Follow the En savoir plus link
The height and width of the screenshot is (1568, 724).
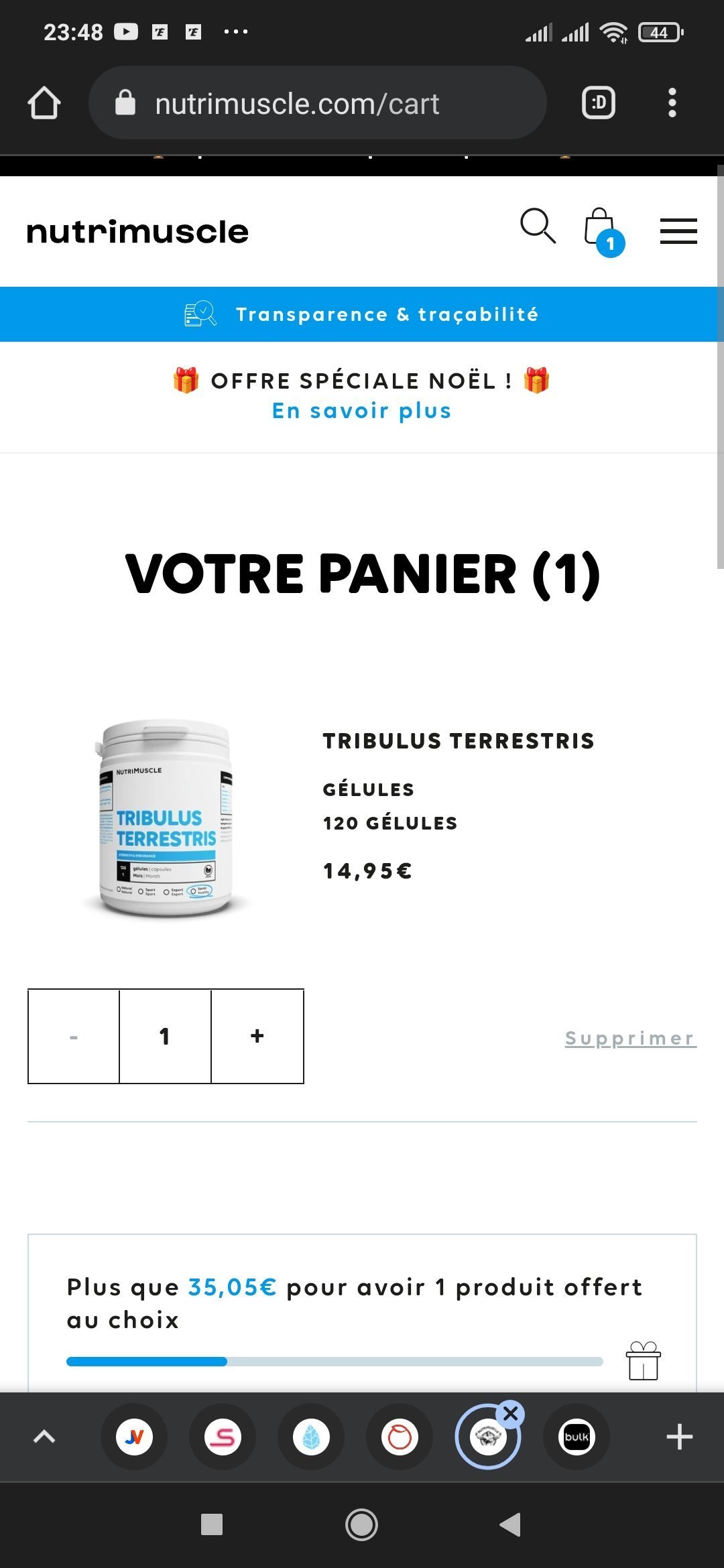[362, 411]
